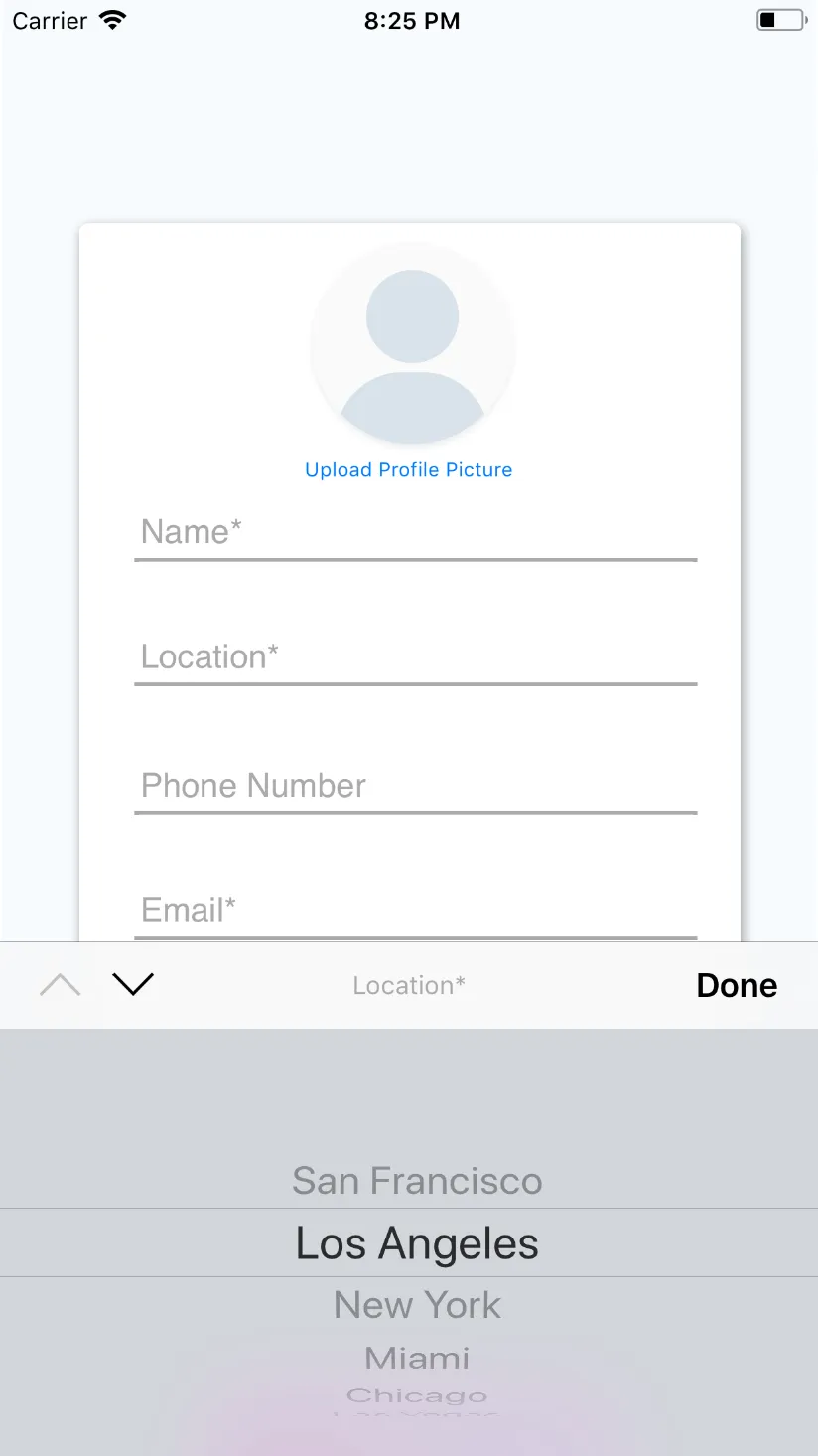Select Chicago in the location picker

[417, 1396]
